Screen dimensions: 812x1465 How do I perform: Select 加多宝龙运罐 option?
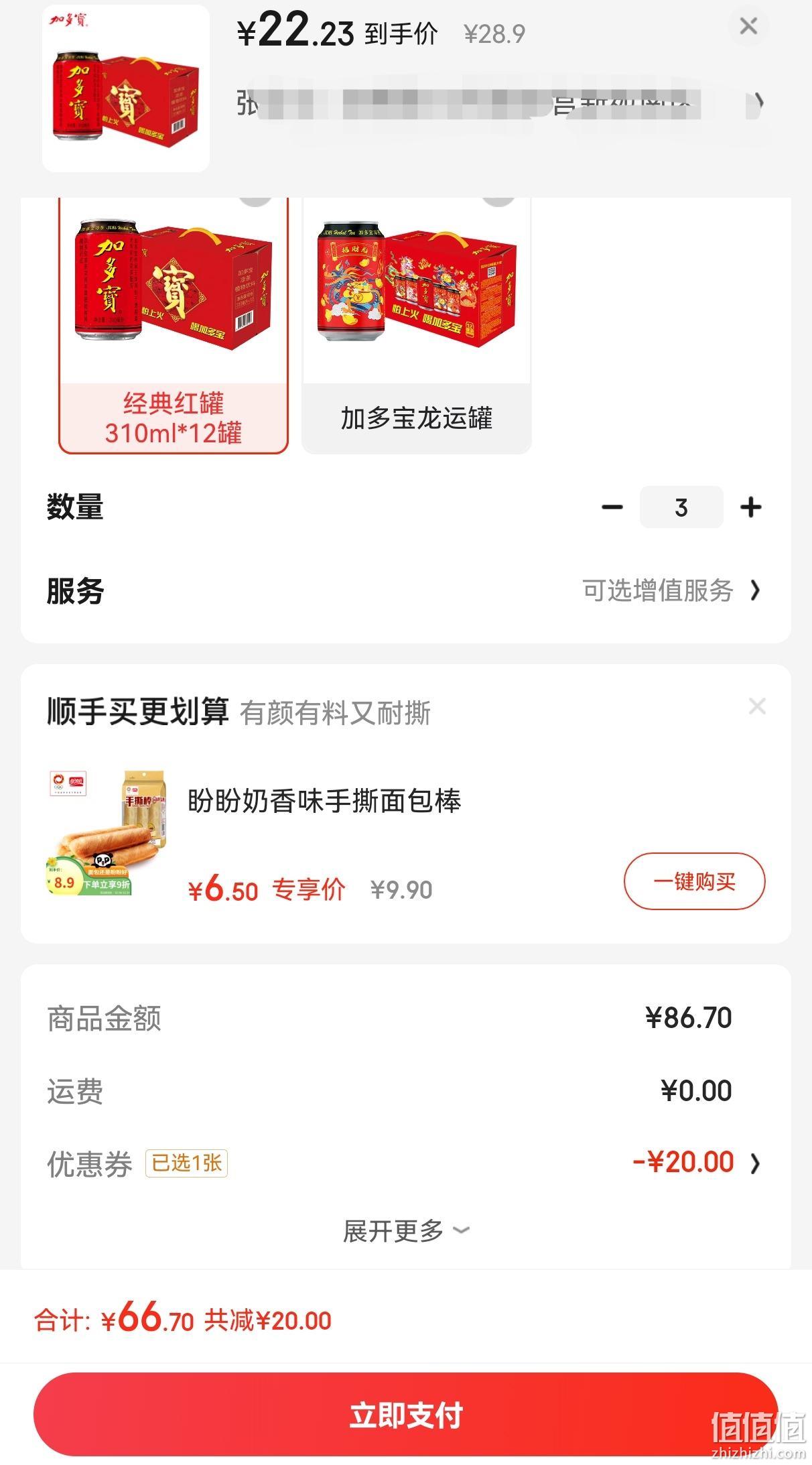417,326
